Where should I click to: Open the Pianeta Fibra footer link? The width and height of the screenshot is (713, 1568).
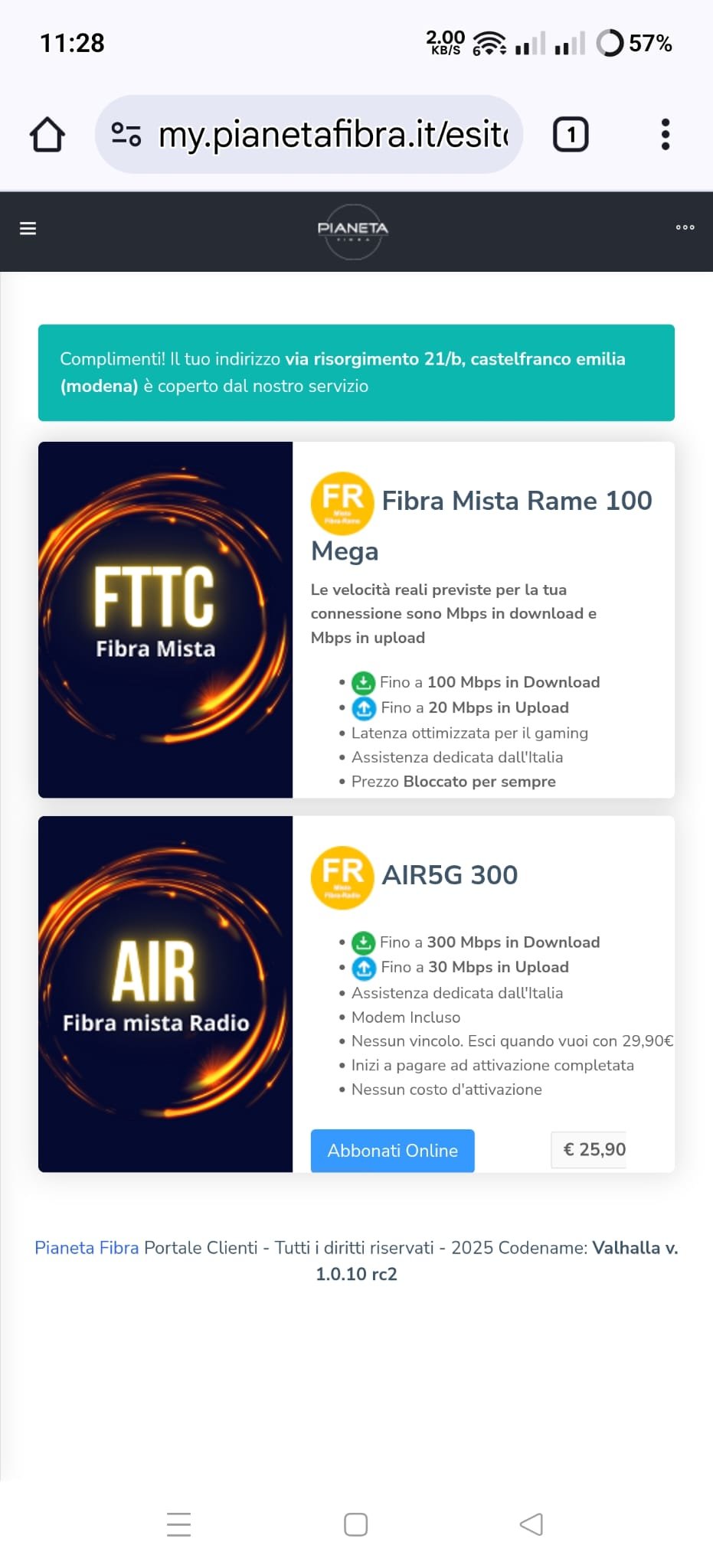tap(87, 1247)
